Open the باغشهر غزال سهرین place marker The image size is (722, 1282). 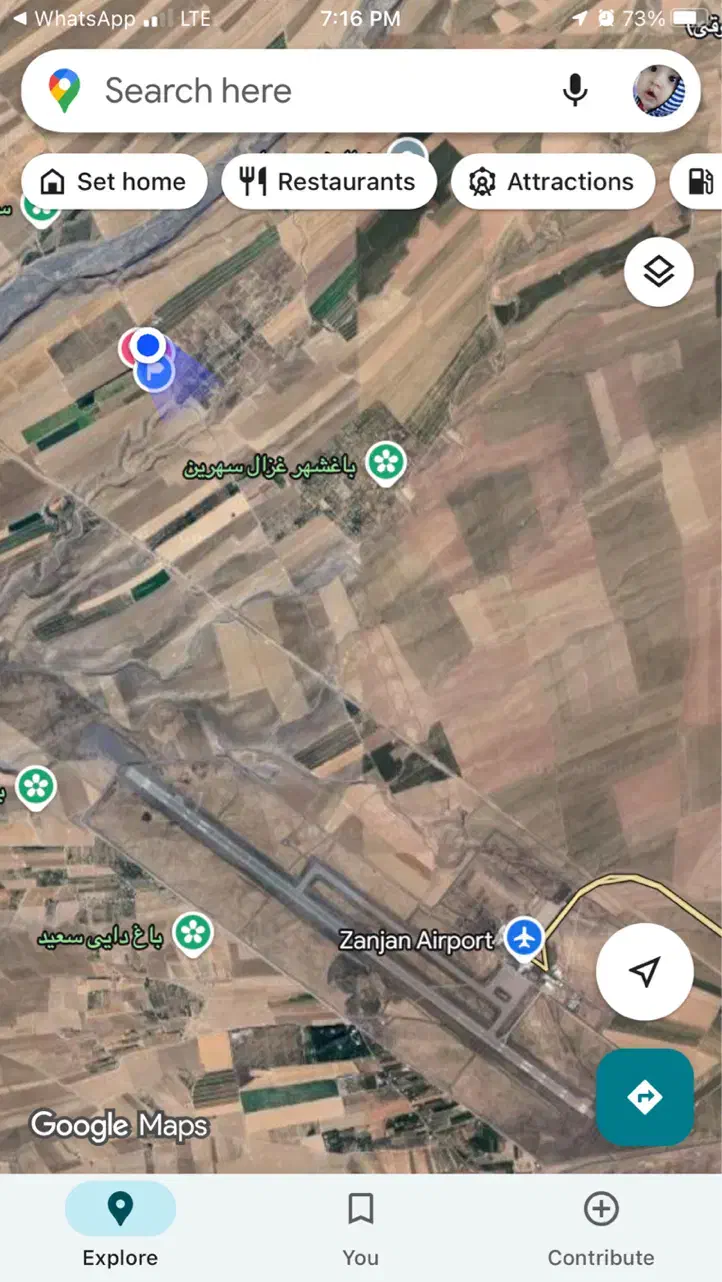coord(384,463)
